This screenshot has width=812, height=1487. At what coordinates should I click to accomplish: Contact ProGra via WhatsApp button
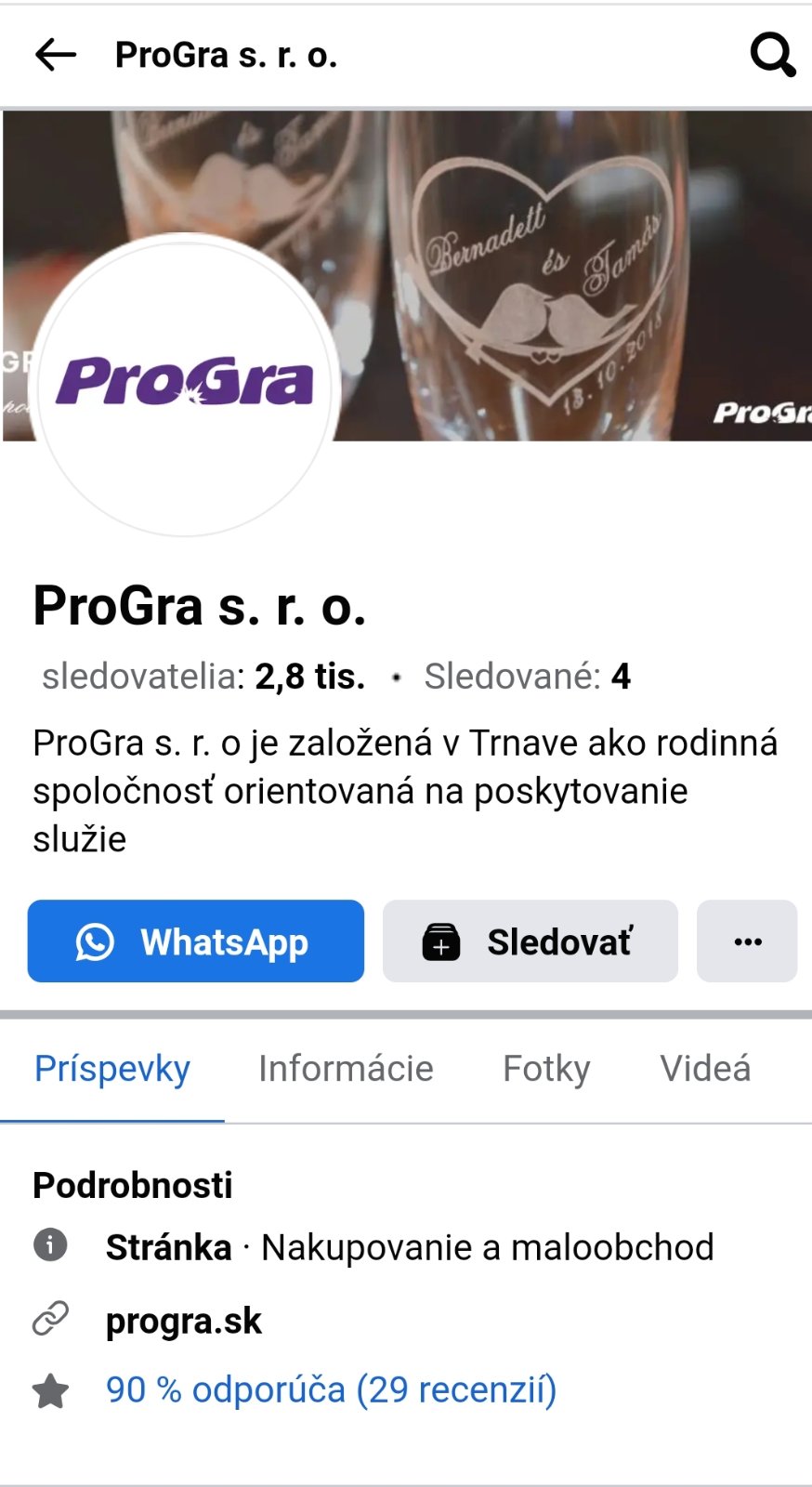[x=196, y=941]
